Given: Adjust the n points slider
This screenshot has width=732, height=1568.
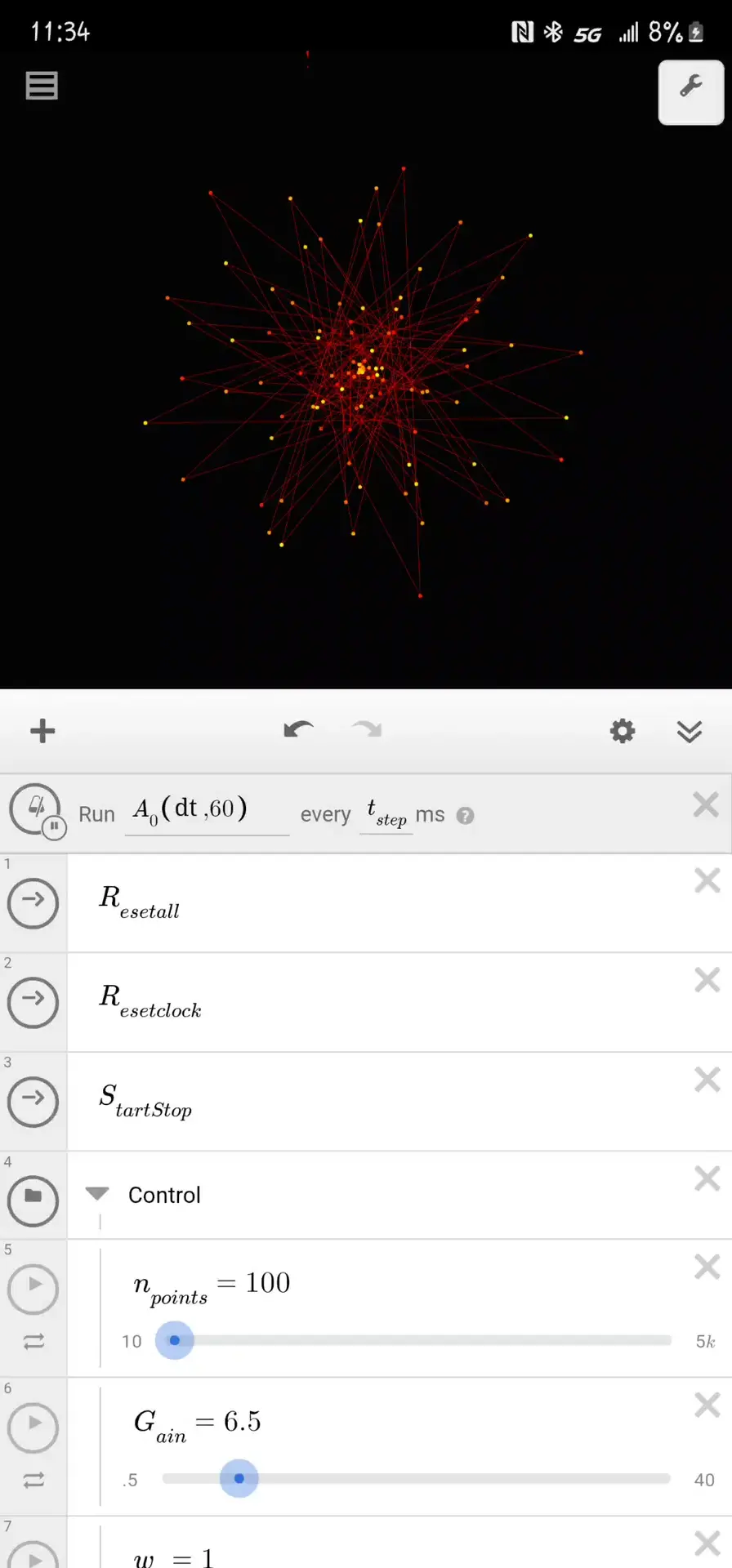Looking at the screenshot, I should [174, 1340].
